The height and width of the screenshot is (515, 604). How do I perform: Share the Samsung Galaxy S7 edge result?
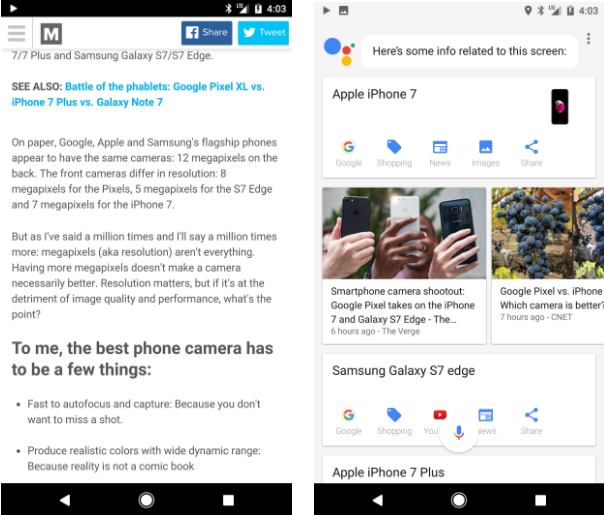click(x=531, y=420)
